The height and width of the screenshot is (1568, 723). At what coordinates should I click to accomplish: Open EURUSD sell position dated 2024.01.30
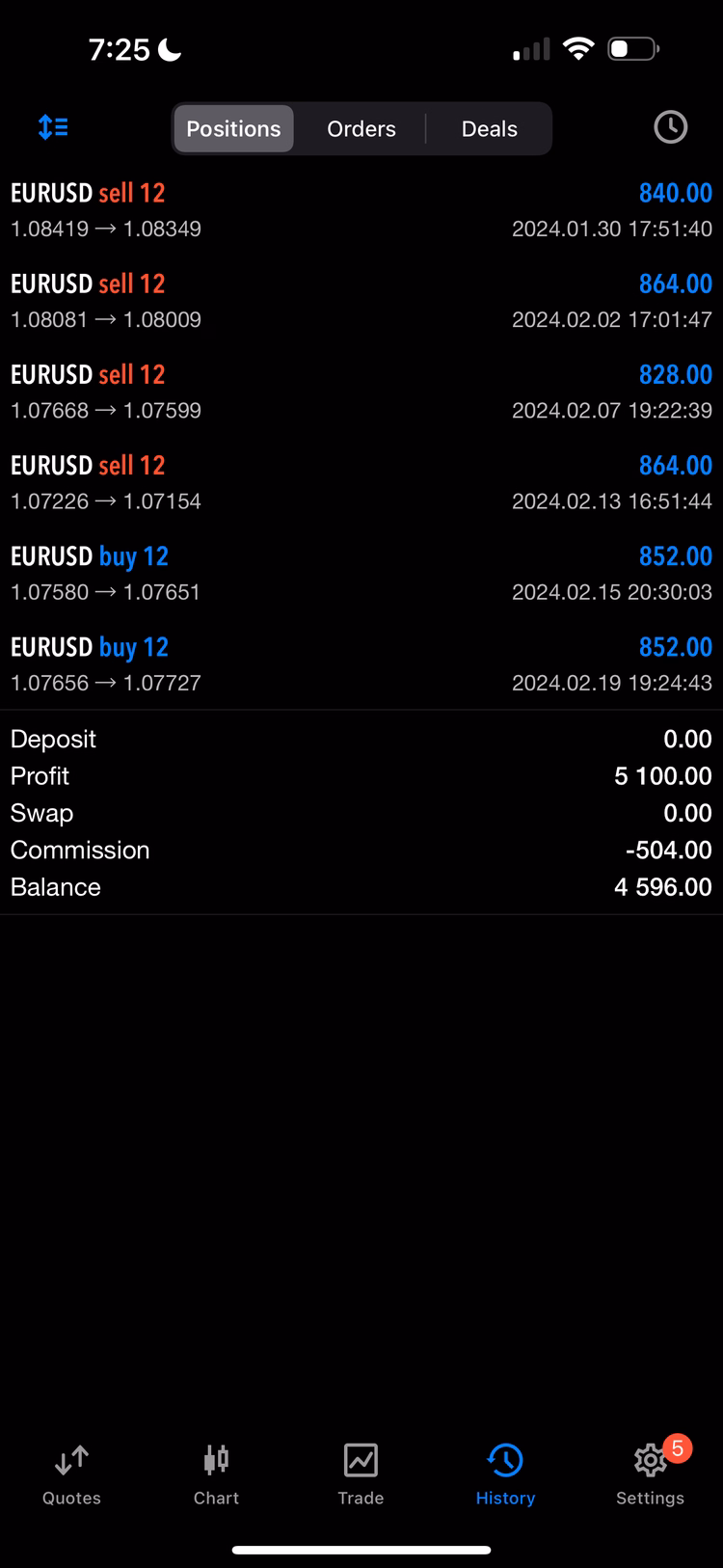pos(361,210)
